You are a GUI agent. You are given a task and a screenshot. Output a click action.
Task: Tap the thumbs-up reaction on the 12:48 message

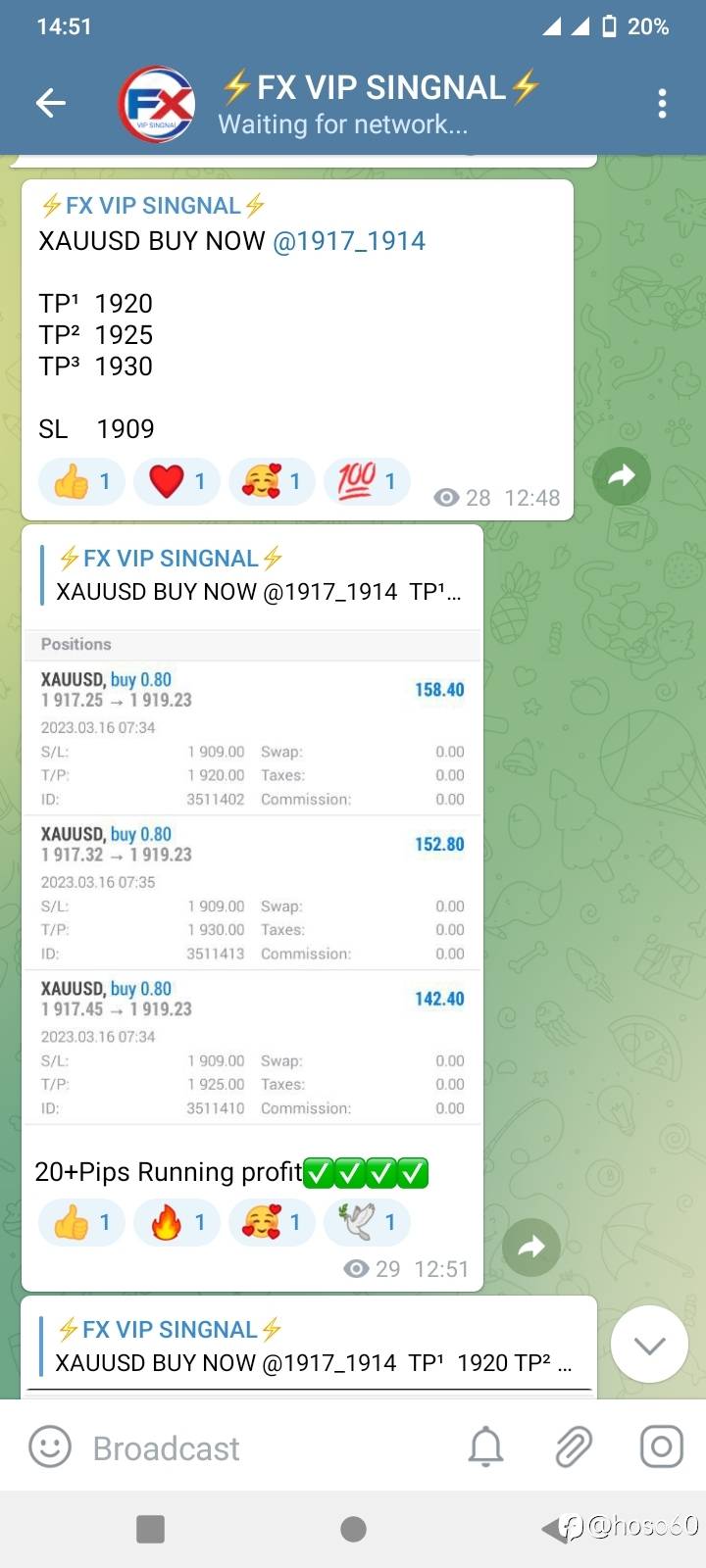point(82,482)
